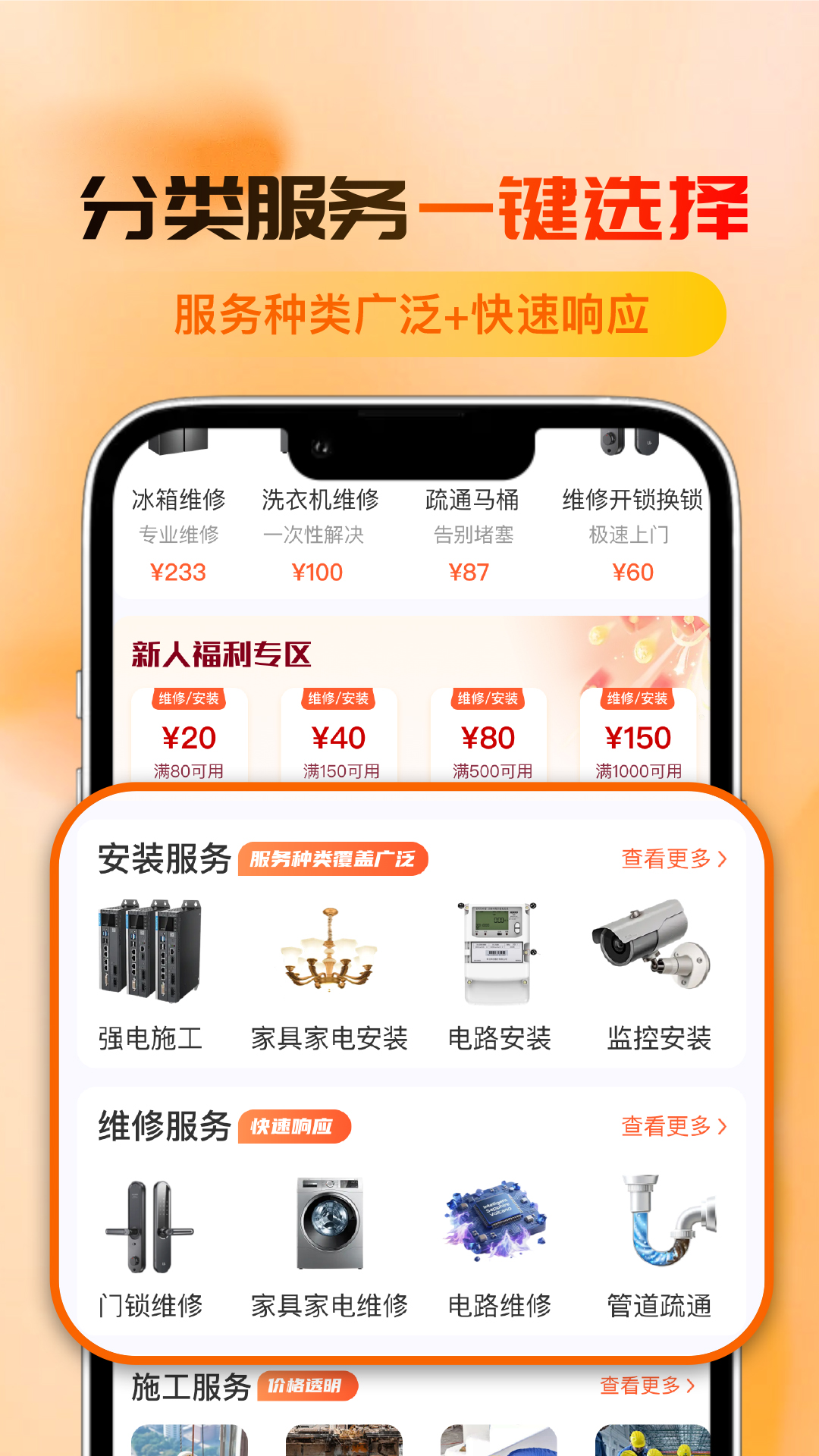Expand 查看更多 in the 安装服务 section
The height and width of the screenshot is (1456, 819).
point(673,859)
